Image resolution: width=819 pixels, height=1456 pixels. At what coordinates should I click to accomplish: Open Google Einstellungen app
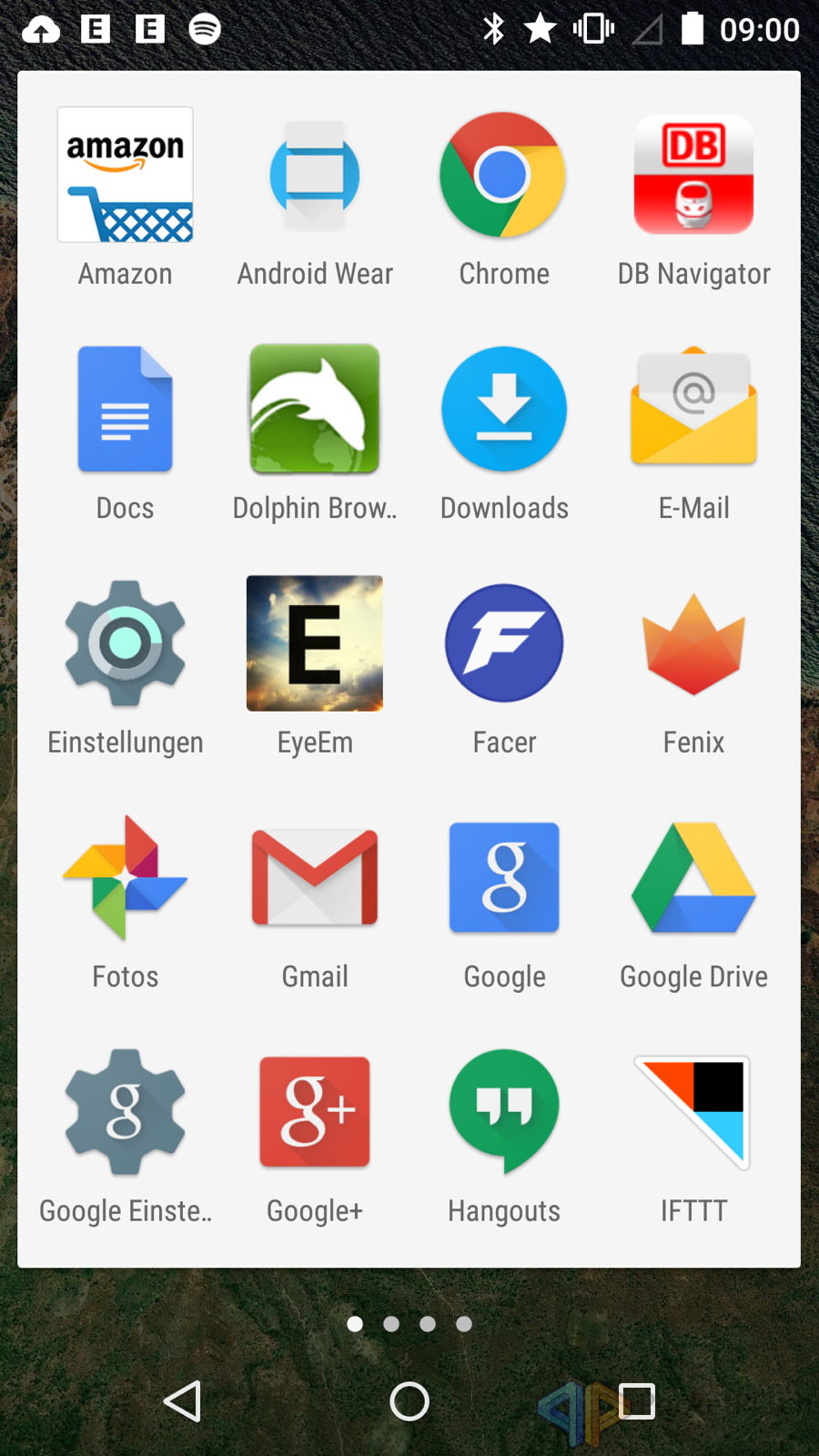[x=126, y=1112]
